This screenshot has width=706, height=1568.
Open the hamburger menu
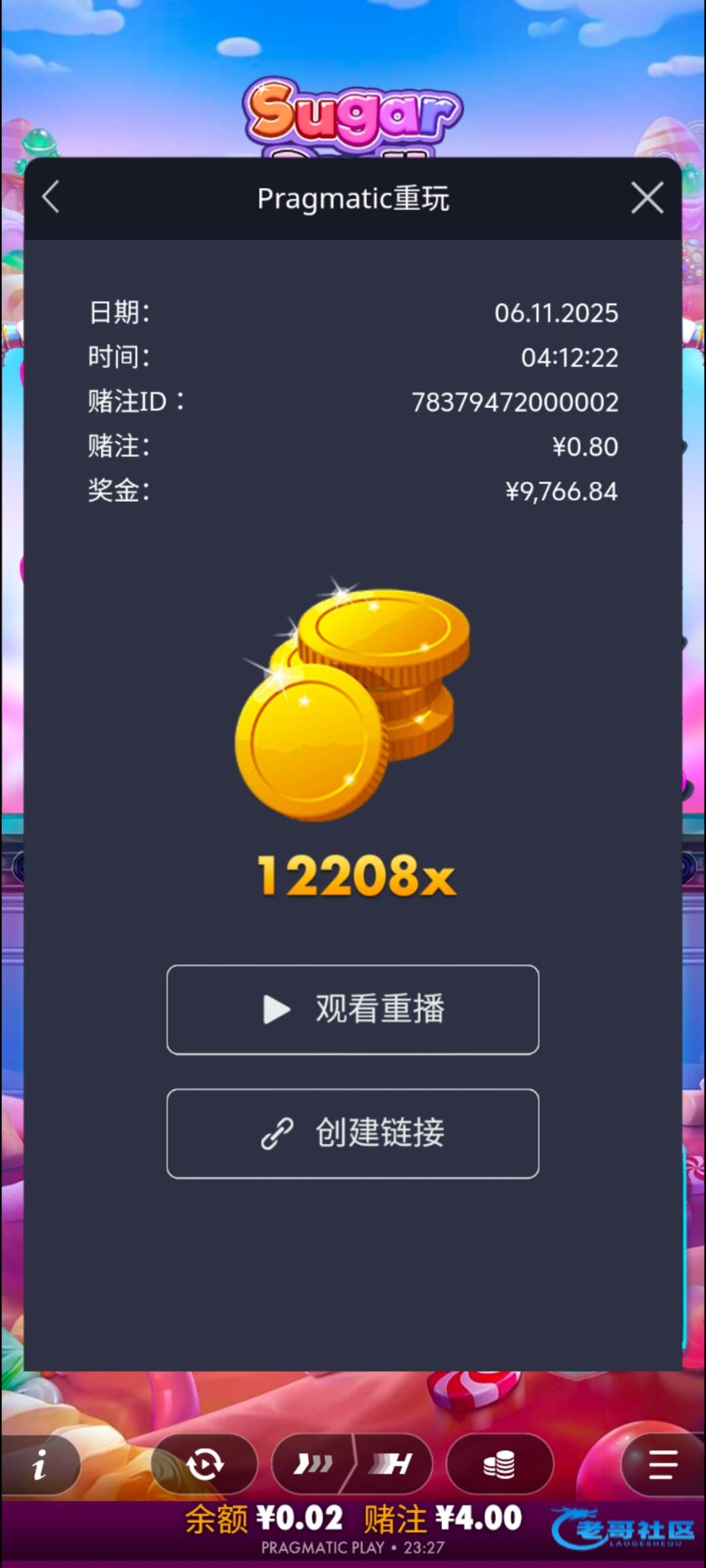663,1464
